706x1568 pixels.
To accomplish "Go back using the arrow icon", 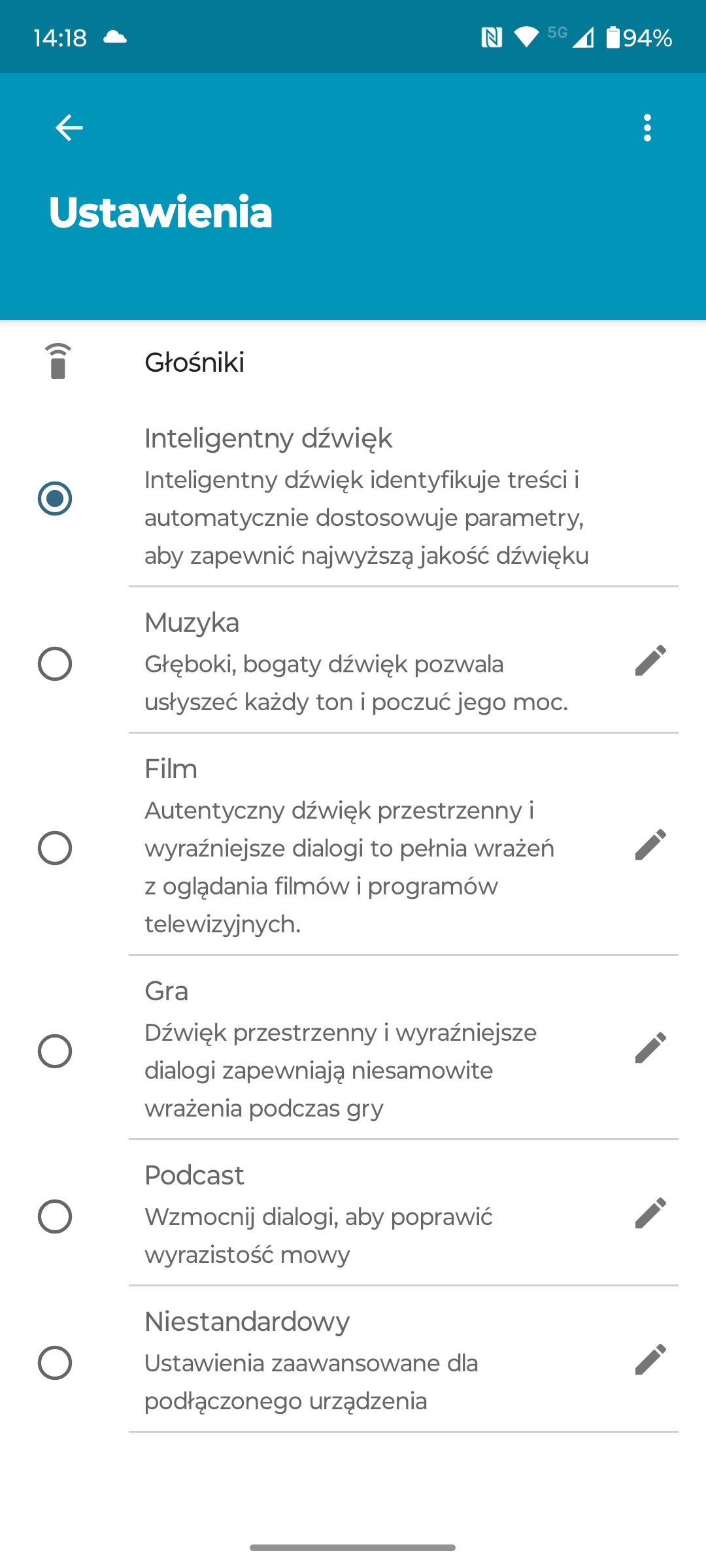I will 69,127.
